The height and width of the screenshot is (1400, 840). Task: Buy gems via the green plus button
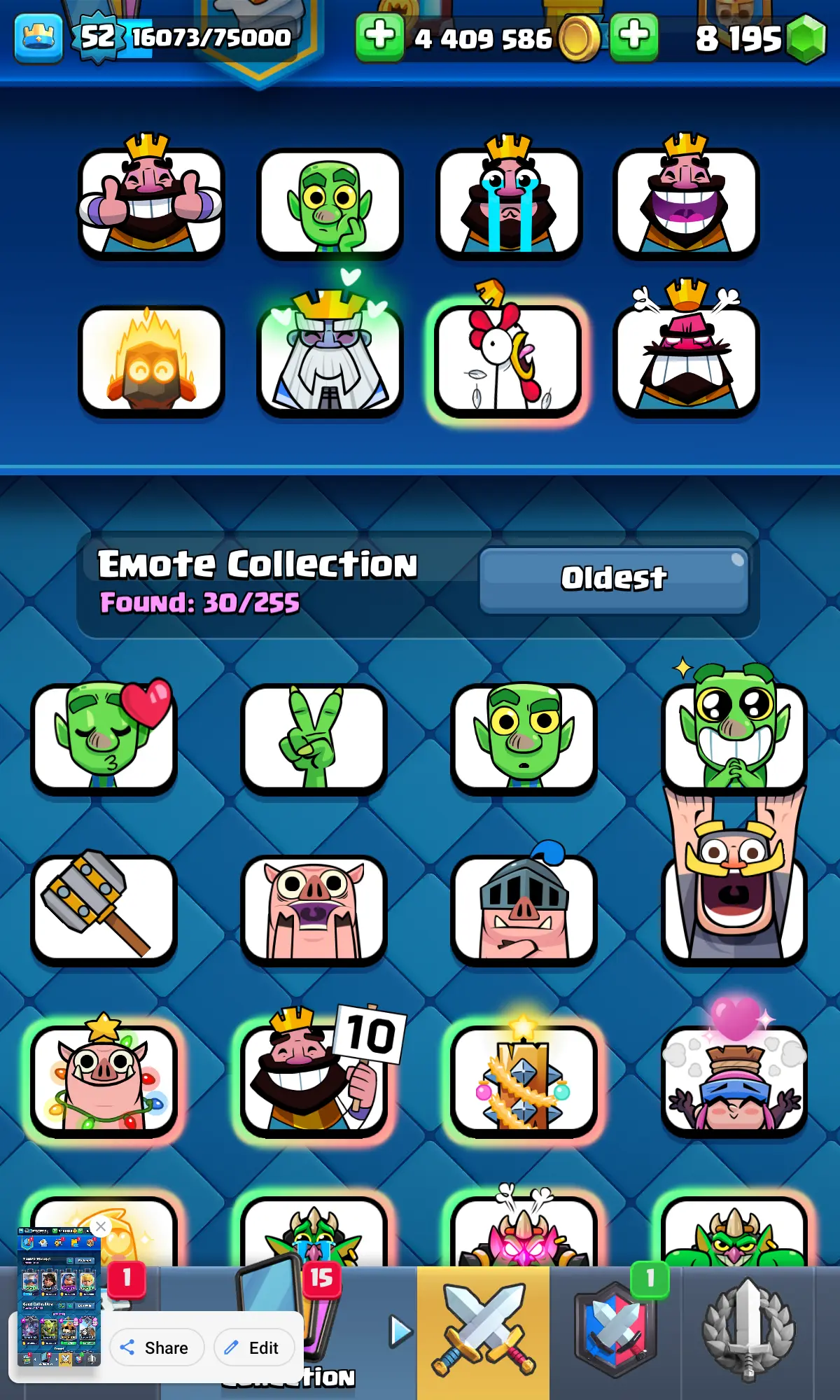(x=633, y=36)
